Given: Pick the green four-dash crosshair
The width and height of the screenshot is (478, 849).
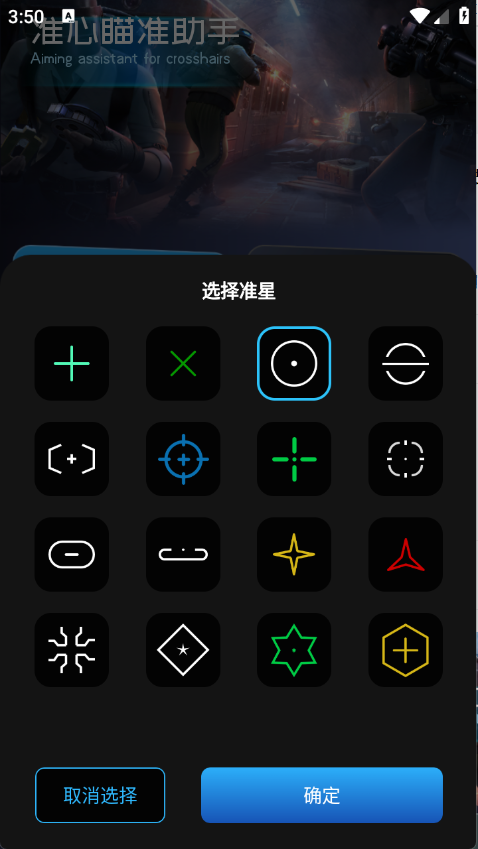Looking at the screenshot, I should 294,459.
